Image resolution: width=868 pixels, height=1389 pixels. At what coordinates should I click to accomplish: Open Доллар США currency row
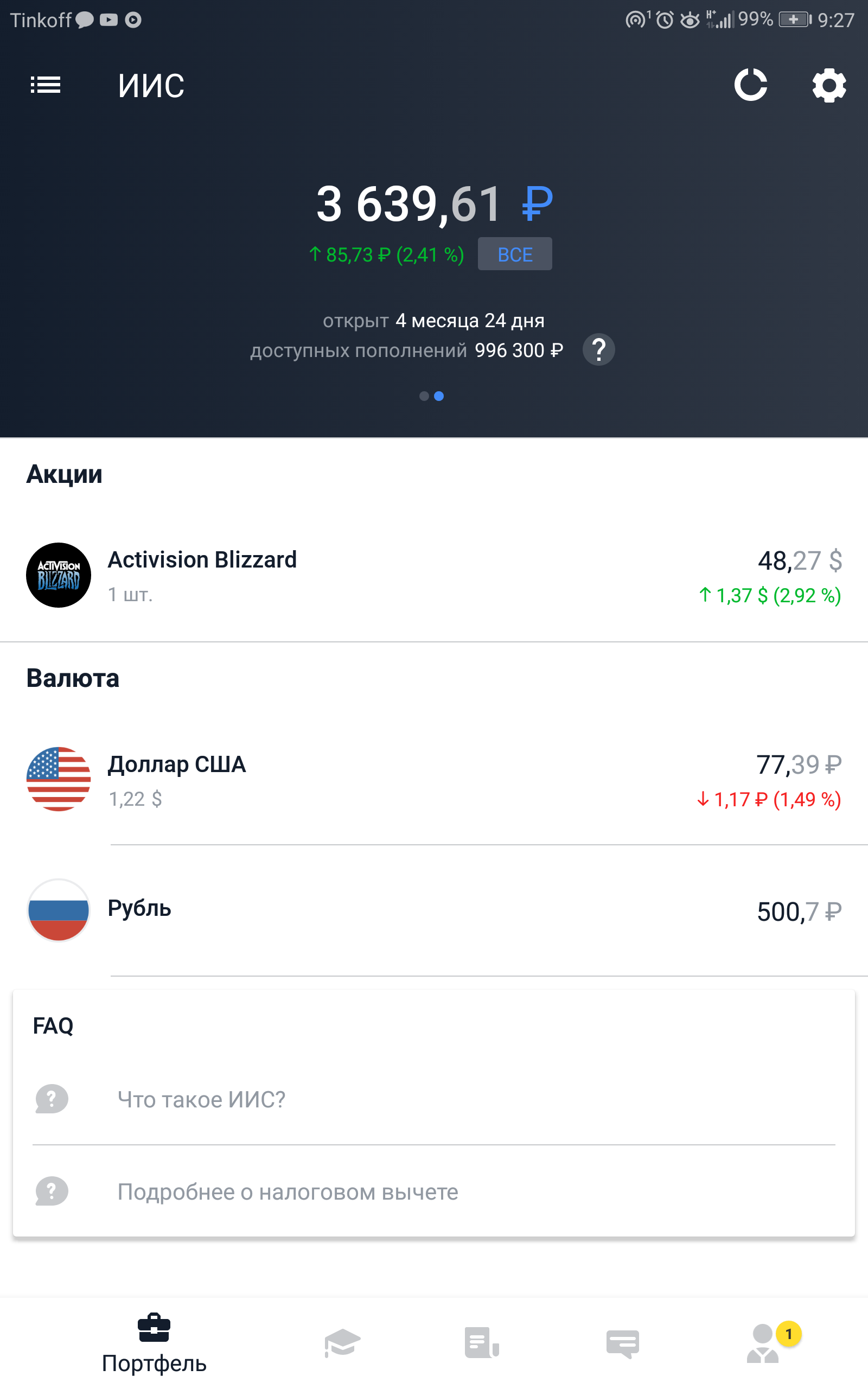[434, 780]
